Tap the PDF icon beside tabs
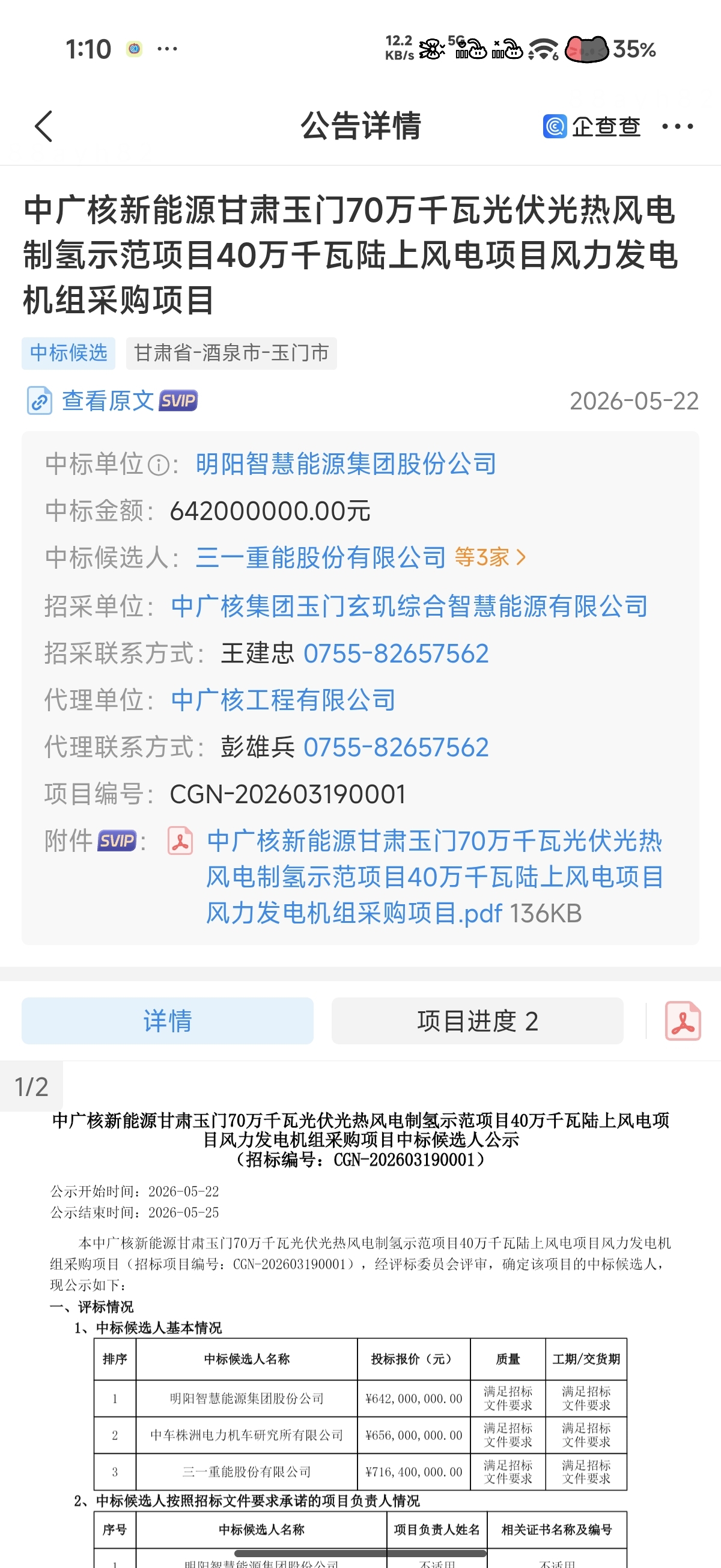The width and height of the screenshot is (721, 1568). [x=683, y=1021]
